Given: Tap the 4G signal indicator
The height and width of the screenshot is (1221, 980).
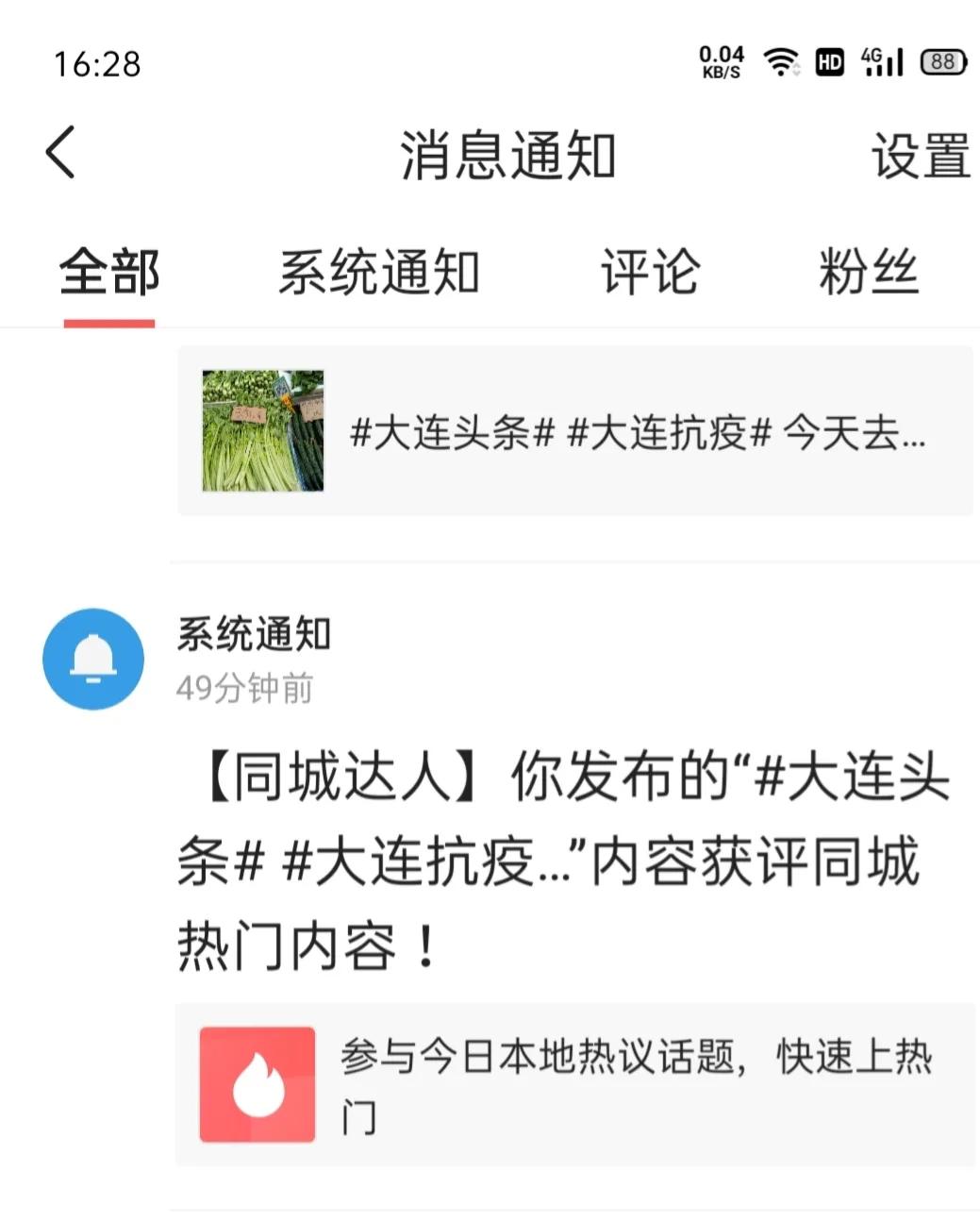Looking at the screenshot, I should pos(881,61).
